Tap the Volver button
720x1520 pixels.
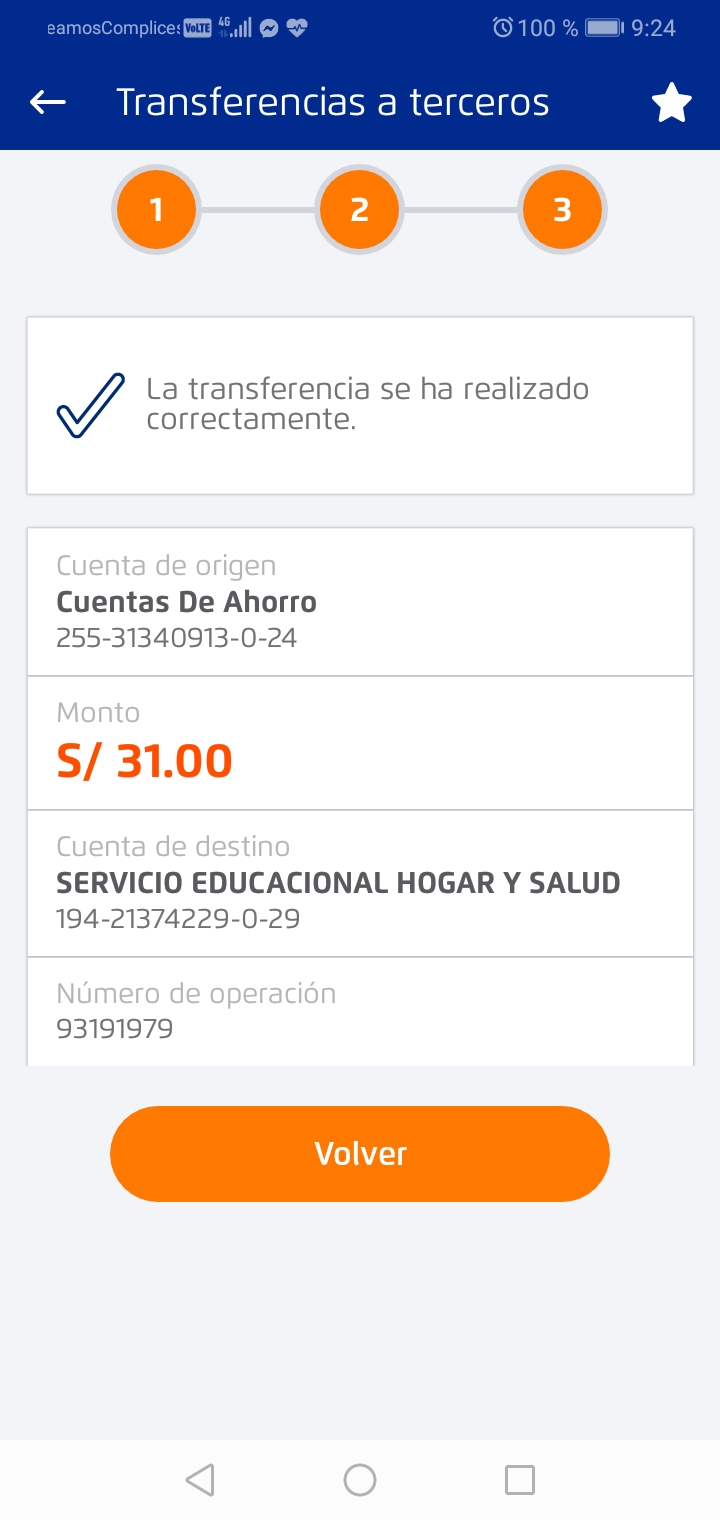click(x=360, y=1153)
